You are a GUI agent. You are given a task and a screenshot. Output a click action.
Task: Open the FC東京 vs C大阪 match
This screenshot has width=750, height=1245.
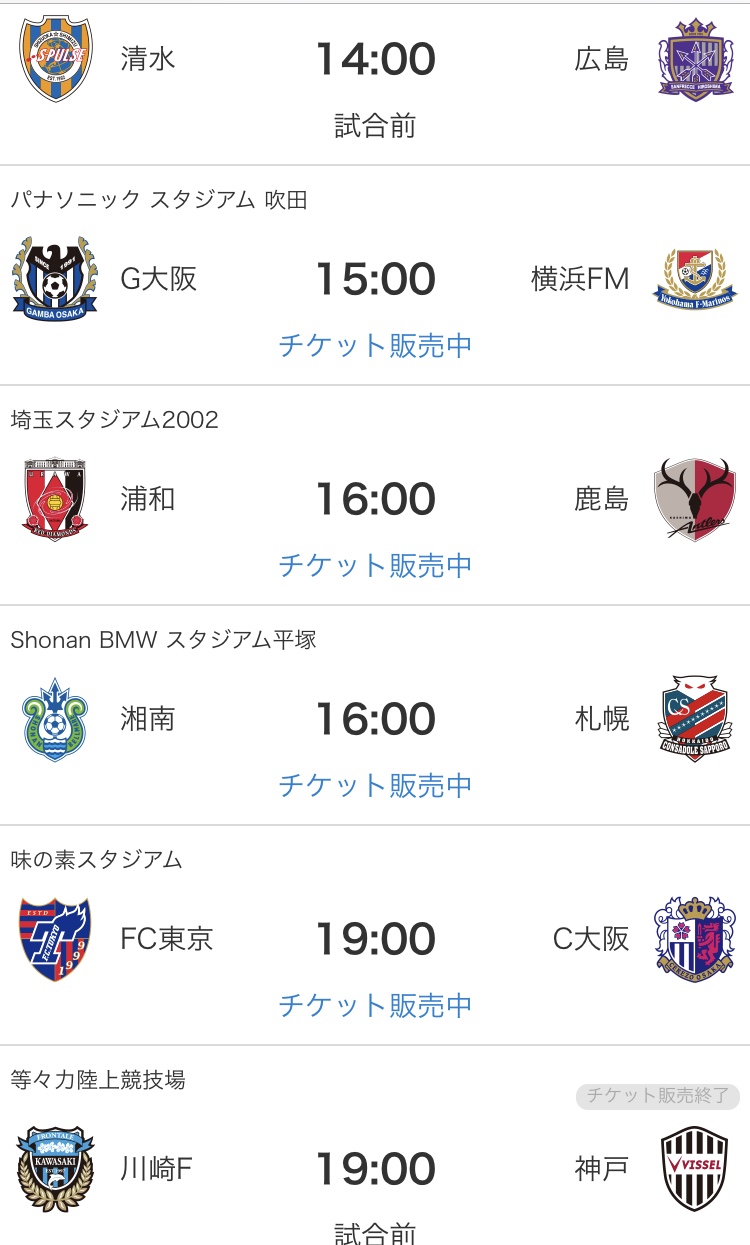point(375,939)
